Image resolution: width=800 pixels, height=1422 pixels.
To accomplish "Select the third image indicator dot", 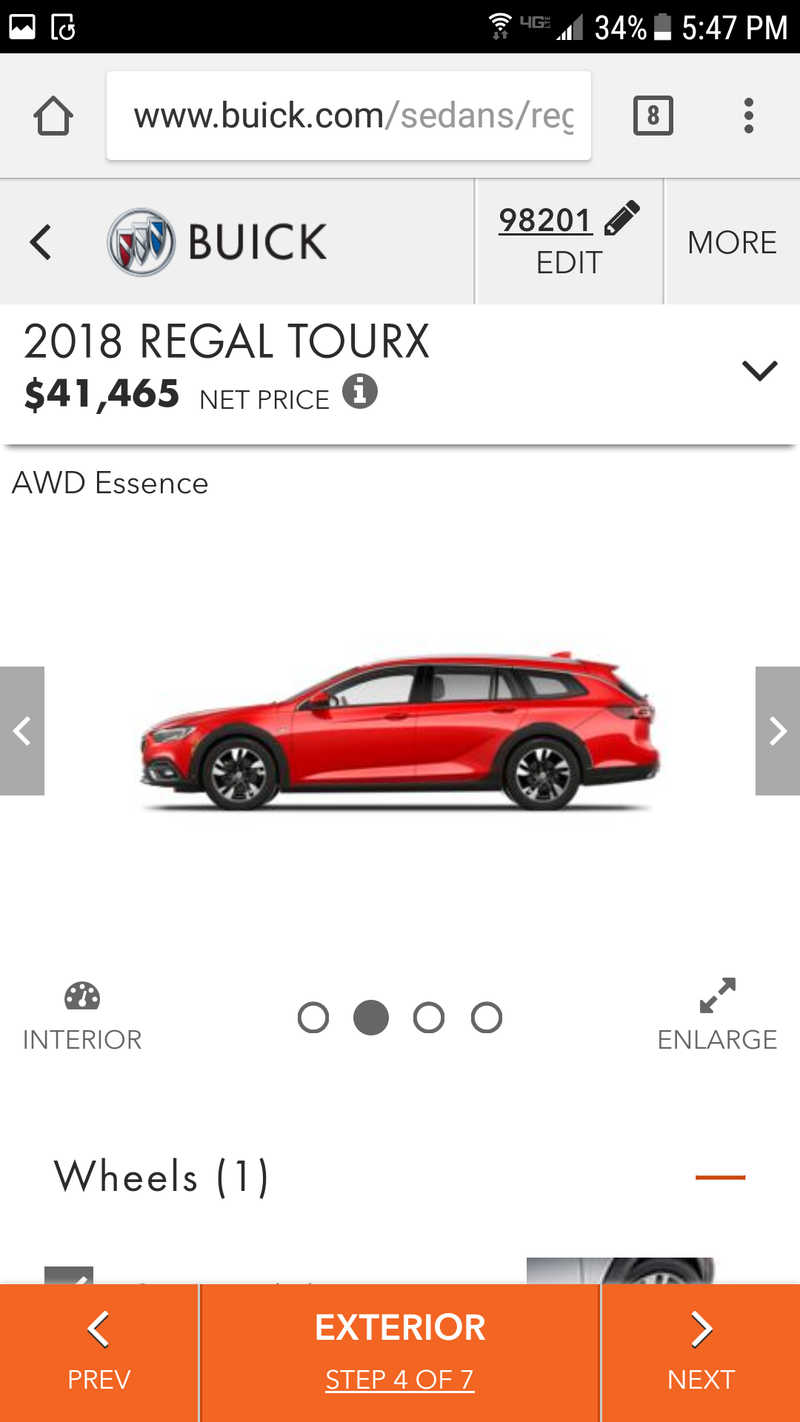I will coord(429,1018).
